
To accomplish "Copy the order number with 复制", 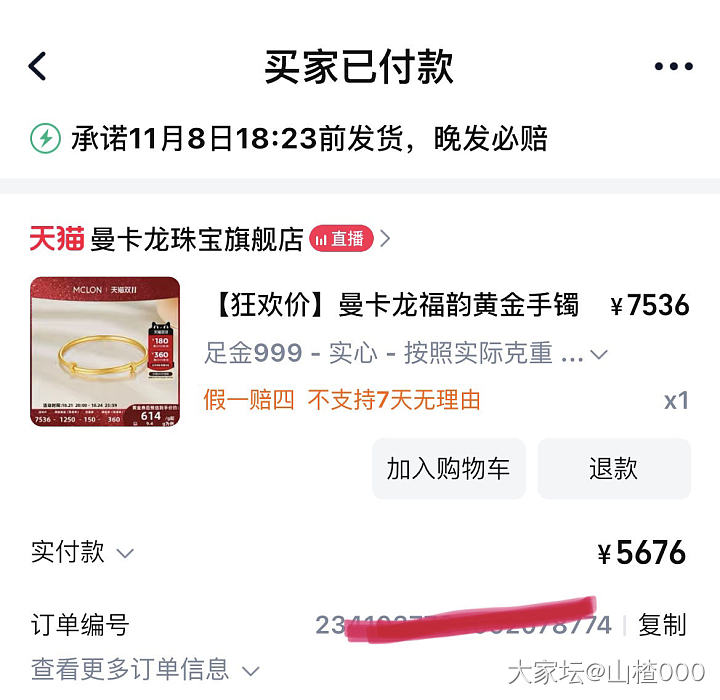I will 662,625.
